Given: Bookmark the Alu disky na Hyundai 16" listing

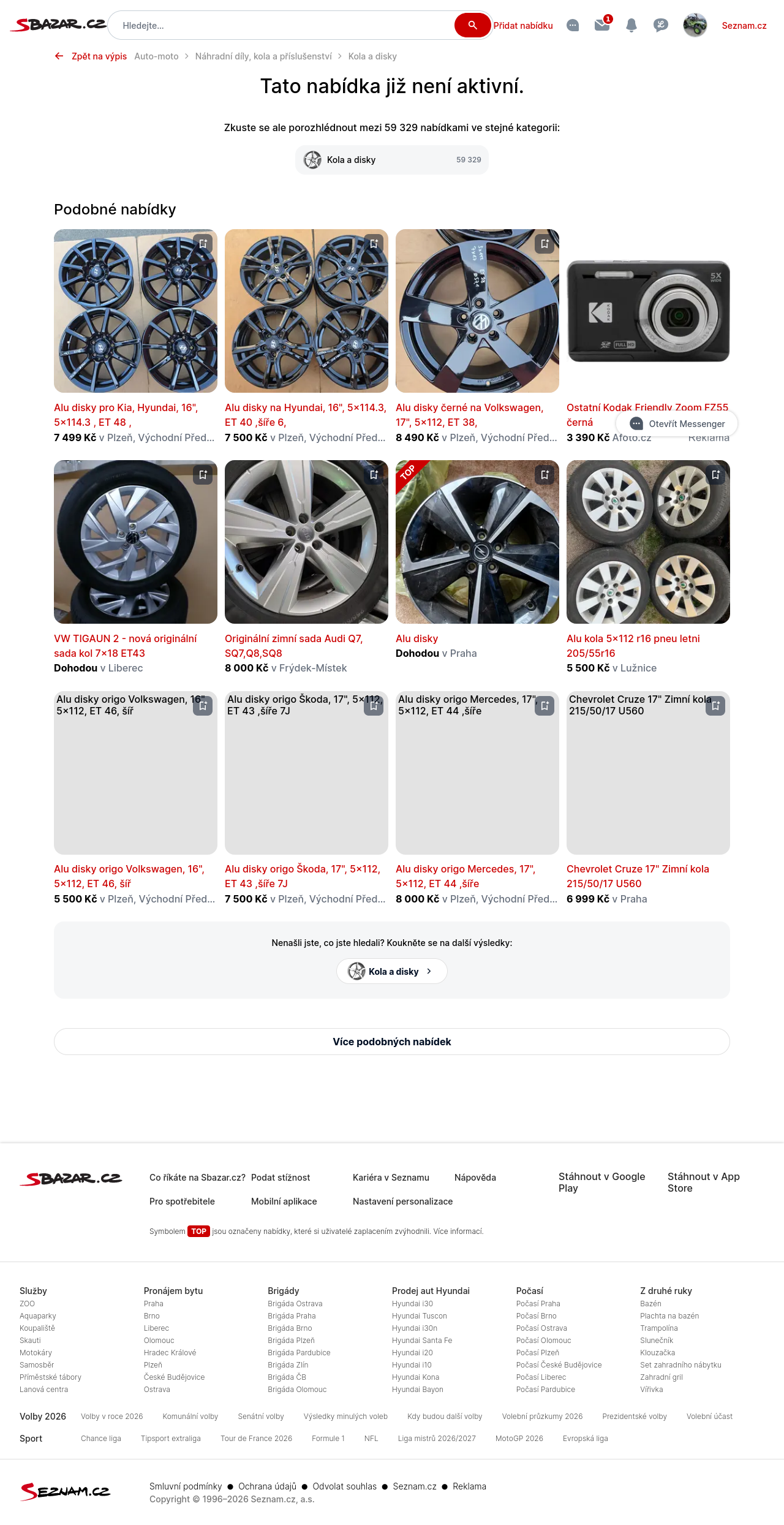Looking at the screenshot, I should (x=374, y=244).
